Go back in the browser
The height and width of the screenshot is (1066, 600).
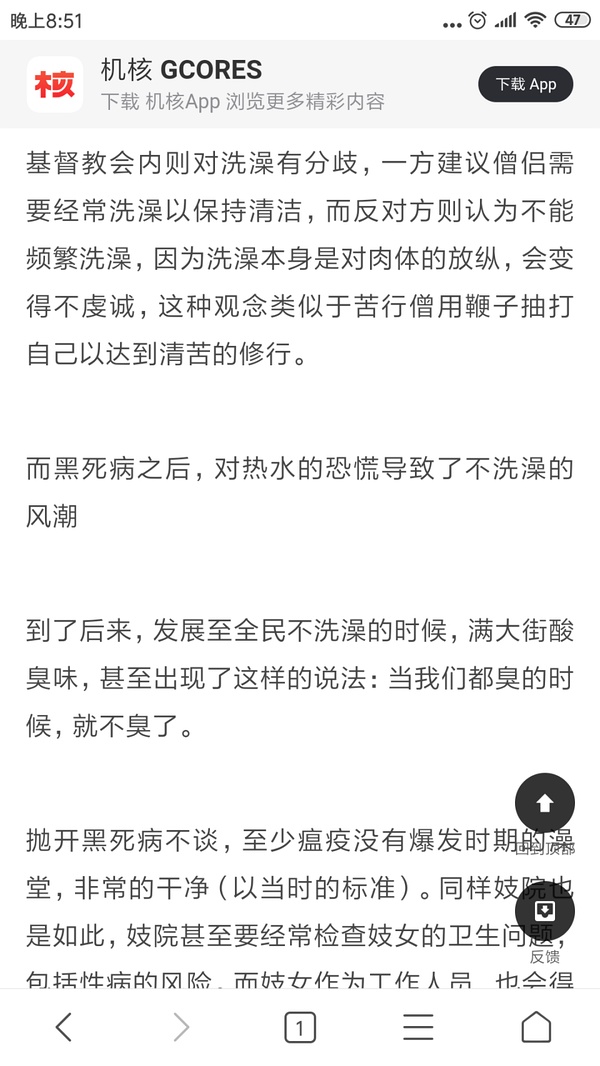[x=64, y=1027]
